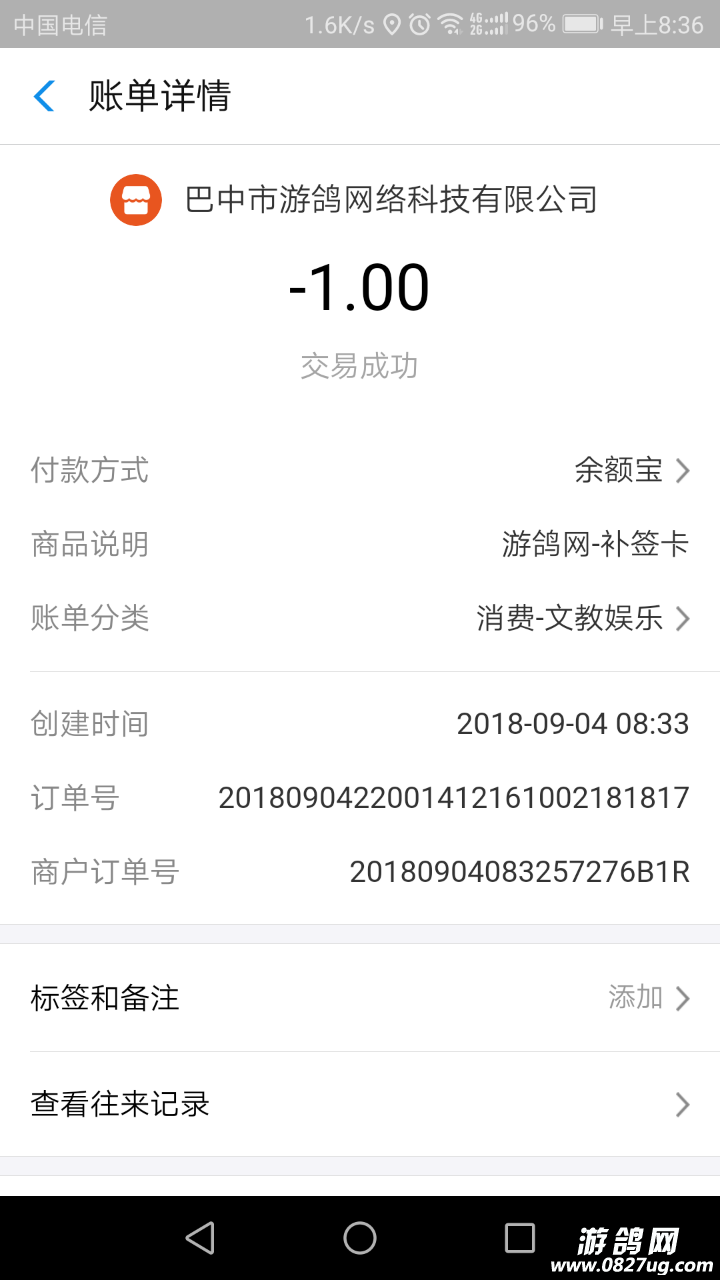Open the 付款方式 余额宝 row

tap(632, 470)
